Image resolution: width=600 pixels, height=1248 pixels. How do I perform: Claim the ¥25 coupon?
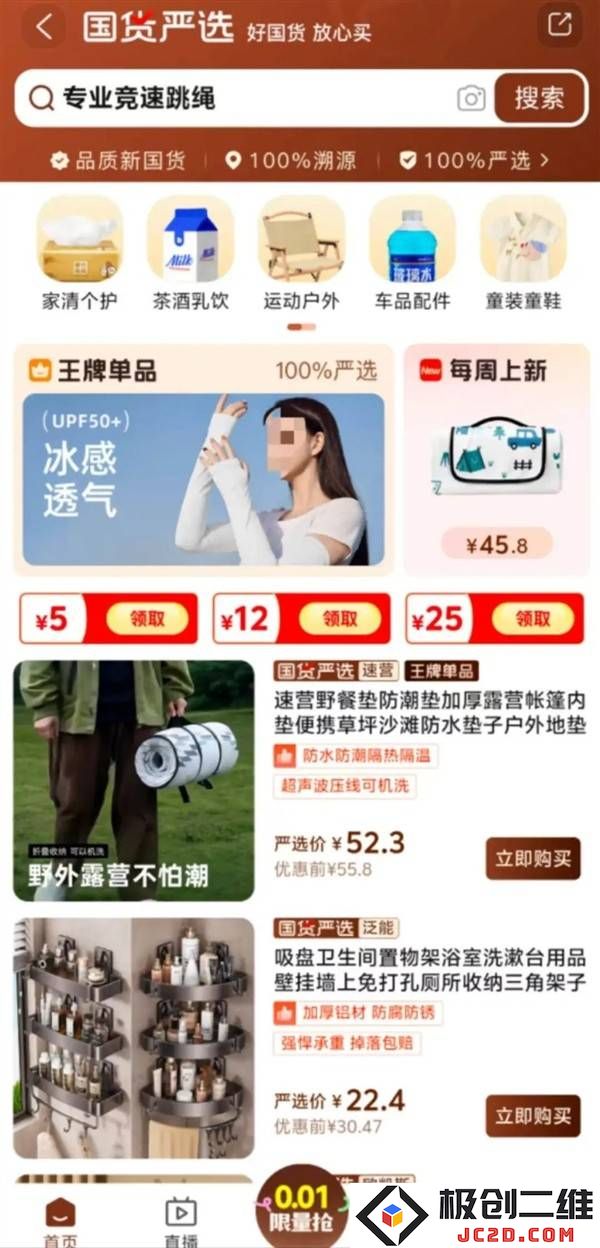coord(532,619)
